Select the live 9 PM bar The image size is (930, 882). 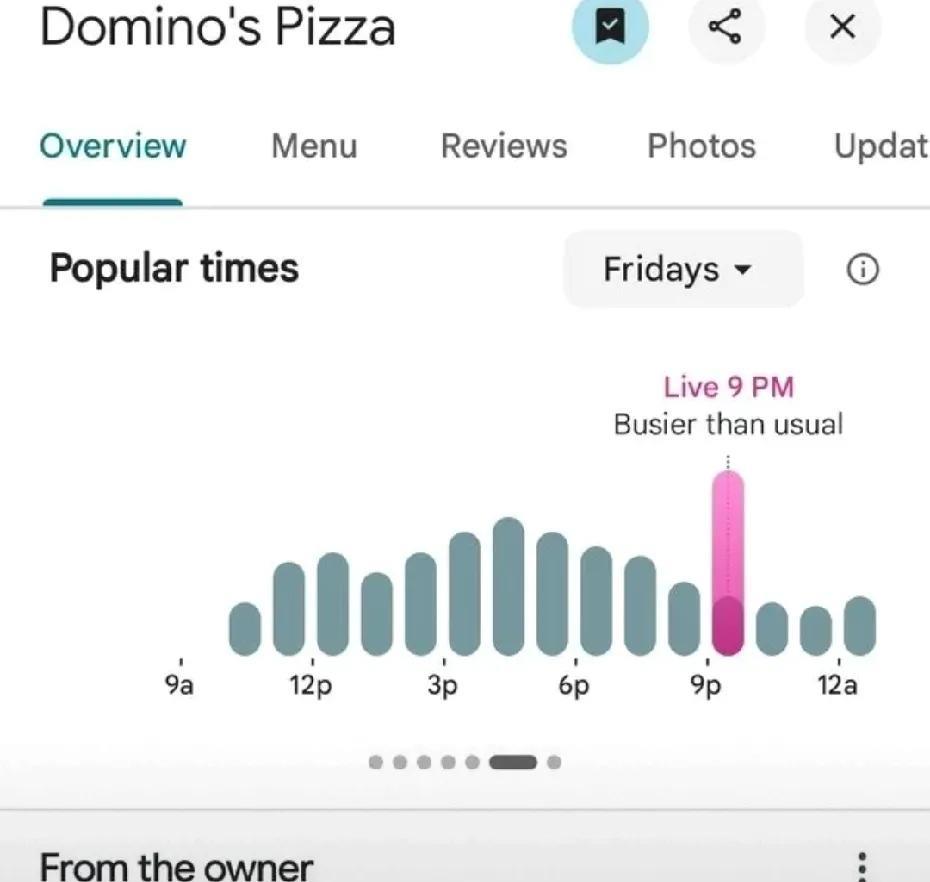[x=728, y=564]
